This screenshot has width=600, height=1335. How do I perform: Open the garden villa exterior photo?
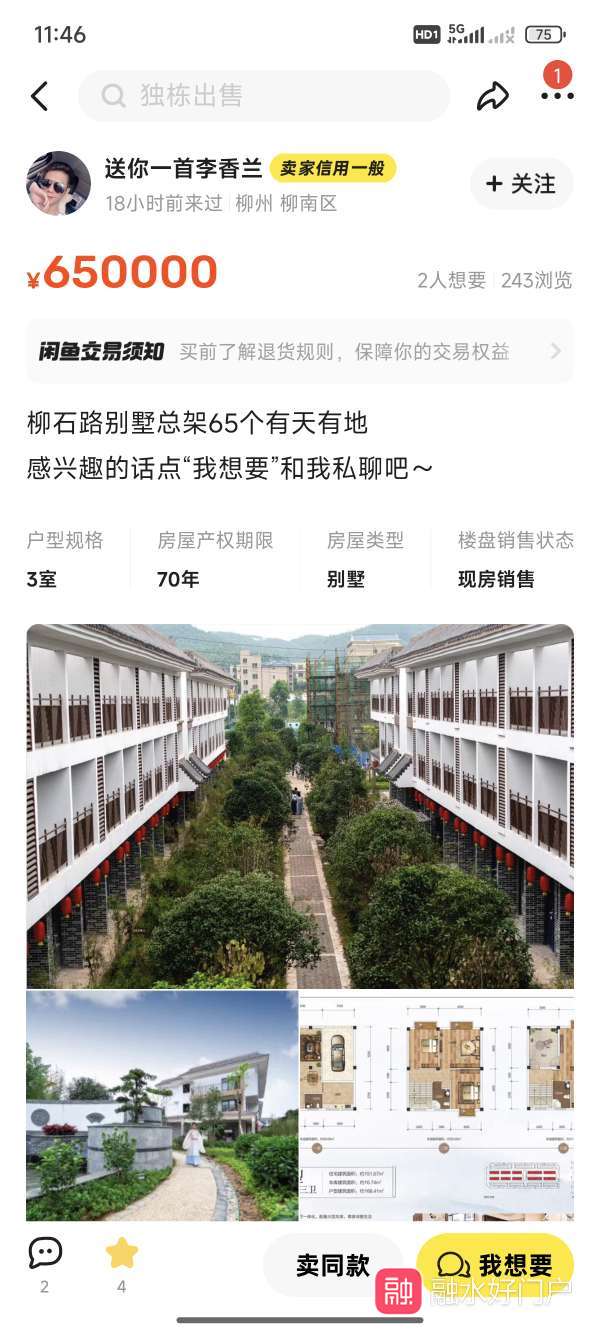(162, 1106)
